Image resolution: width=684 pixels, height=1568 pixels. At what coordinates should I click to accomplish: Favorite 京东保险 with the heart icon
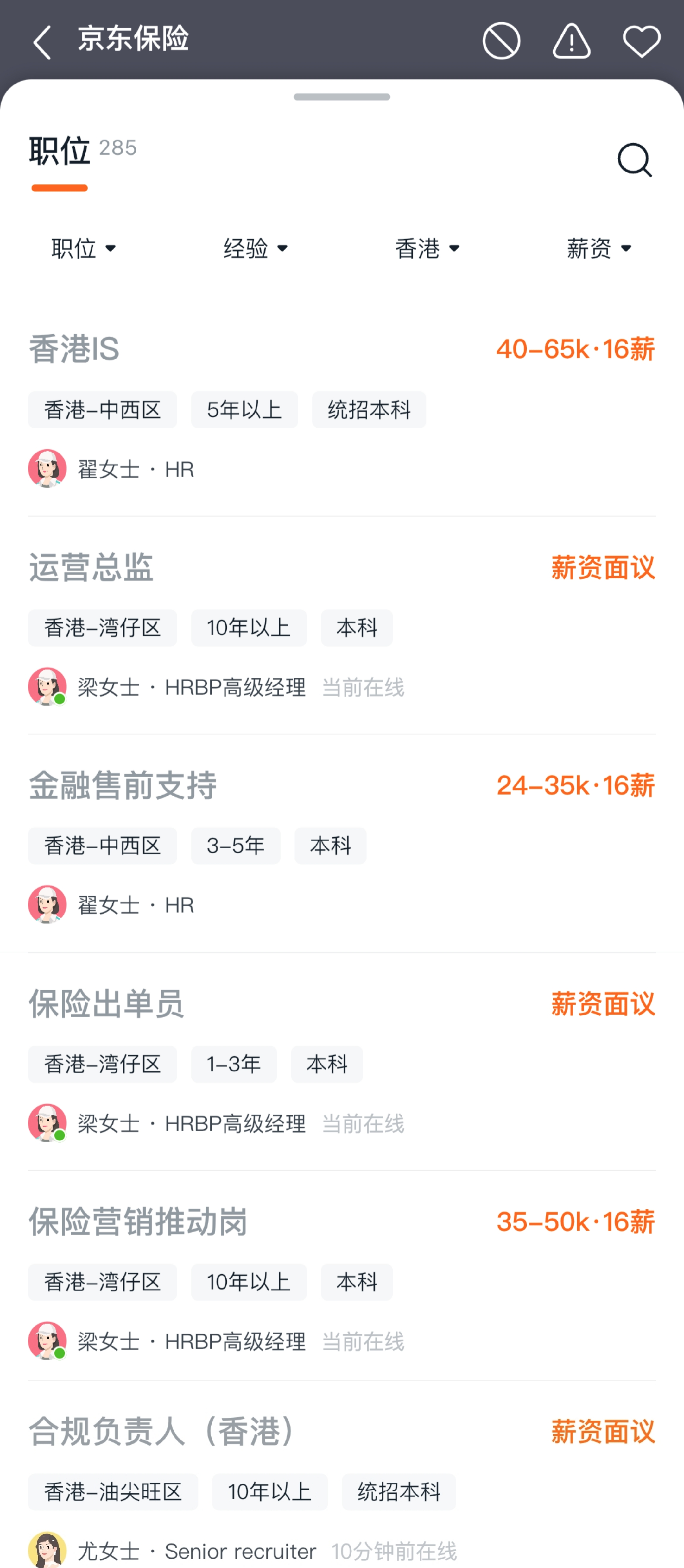[x=641, y=41]
